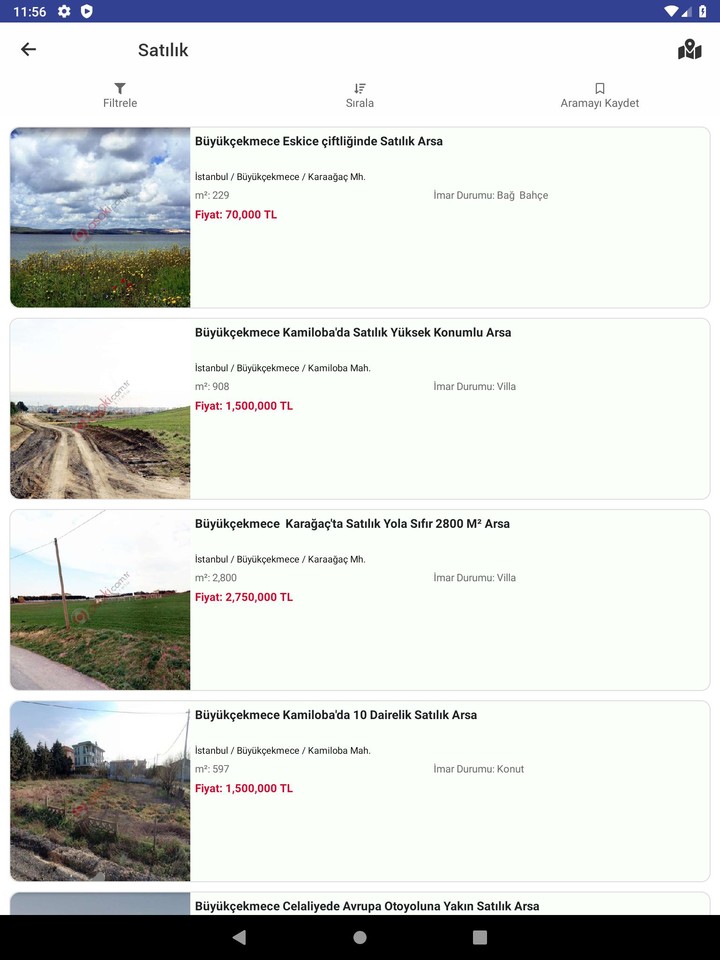
Task: Open the recent apps overview
Action: coord(480,937)
